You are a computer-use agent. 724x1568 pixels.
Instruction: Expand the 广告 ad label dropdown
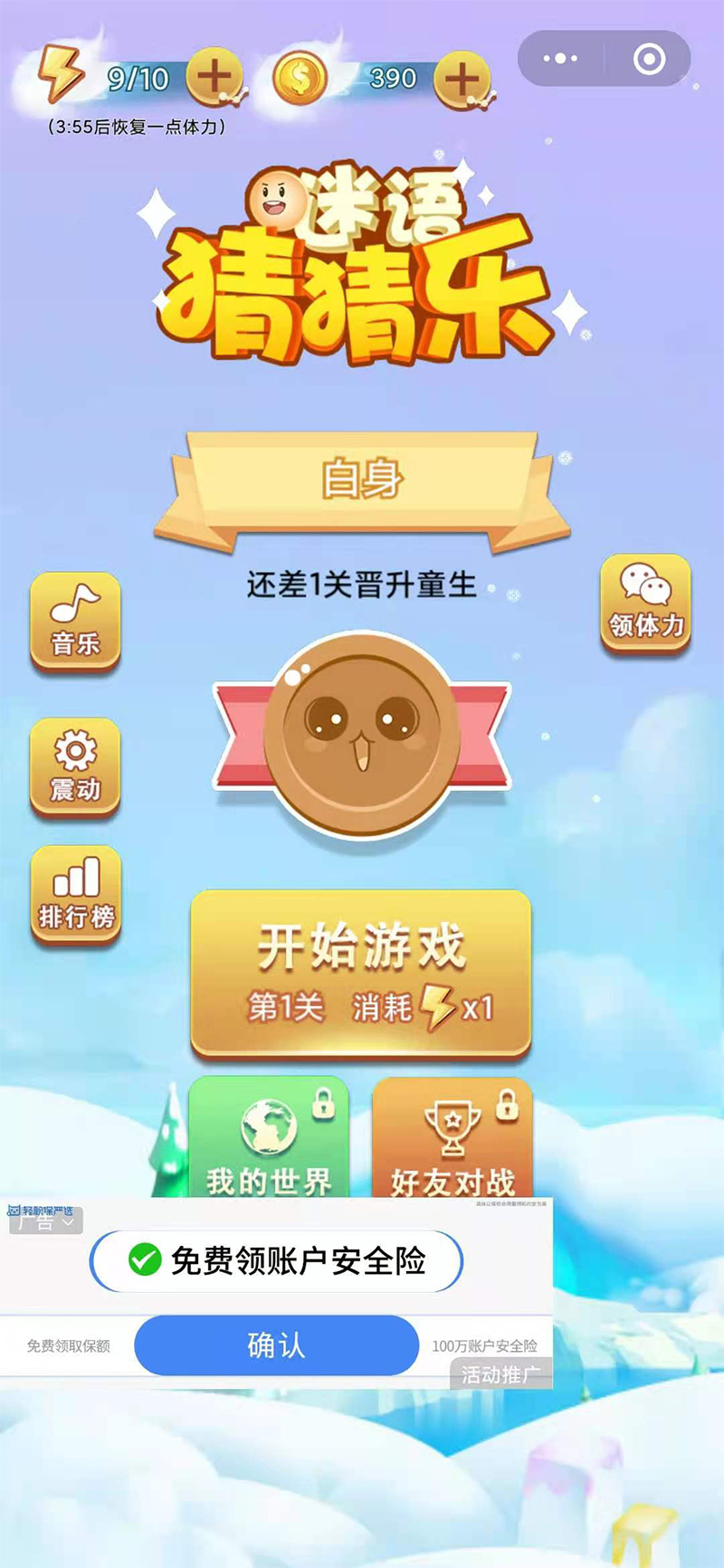pyautogui.click(x=46, y=1221)
